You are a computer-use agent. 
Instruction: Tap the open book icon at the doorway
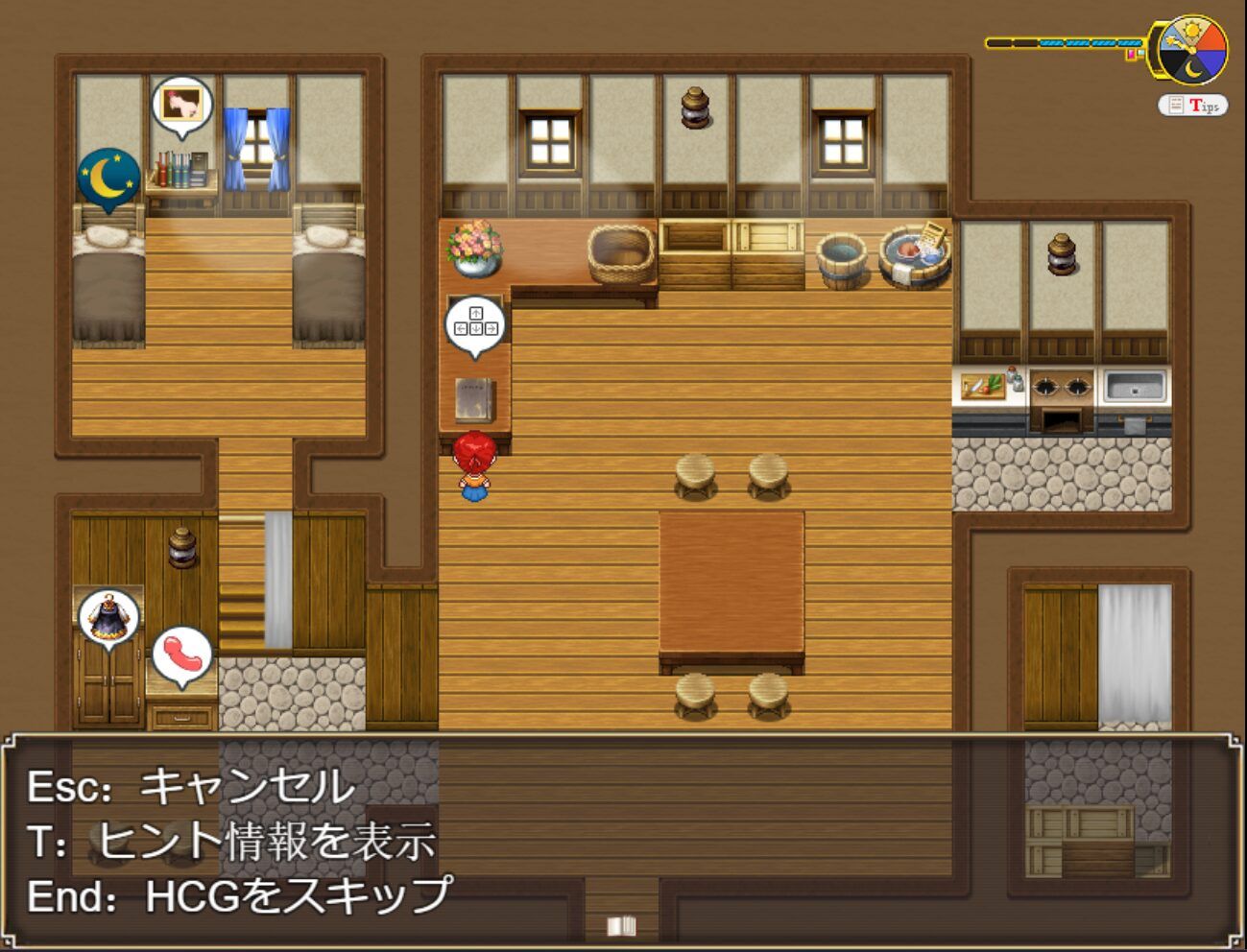pos(621,925)
